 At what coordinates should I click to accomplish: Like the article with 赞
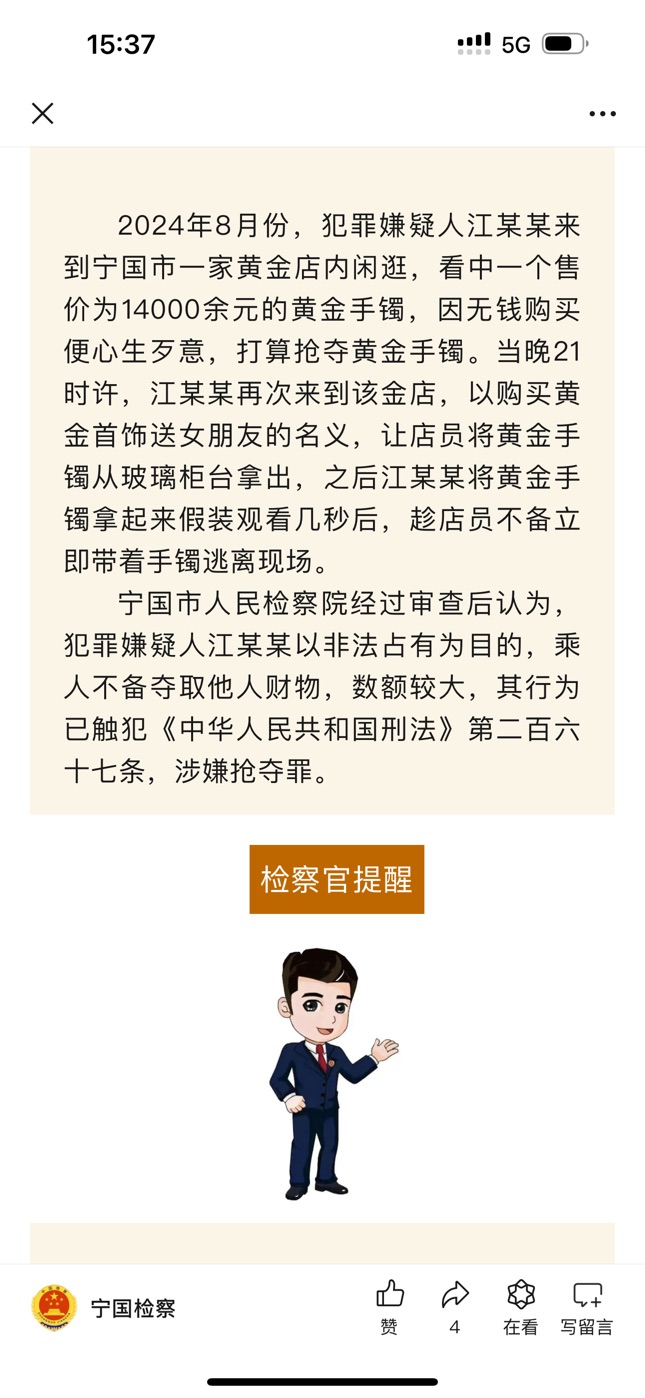[389, 1306]
